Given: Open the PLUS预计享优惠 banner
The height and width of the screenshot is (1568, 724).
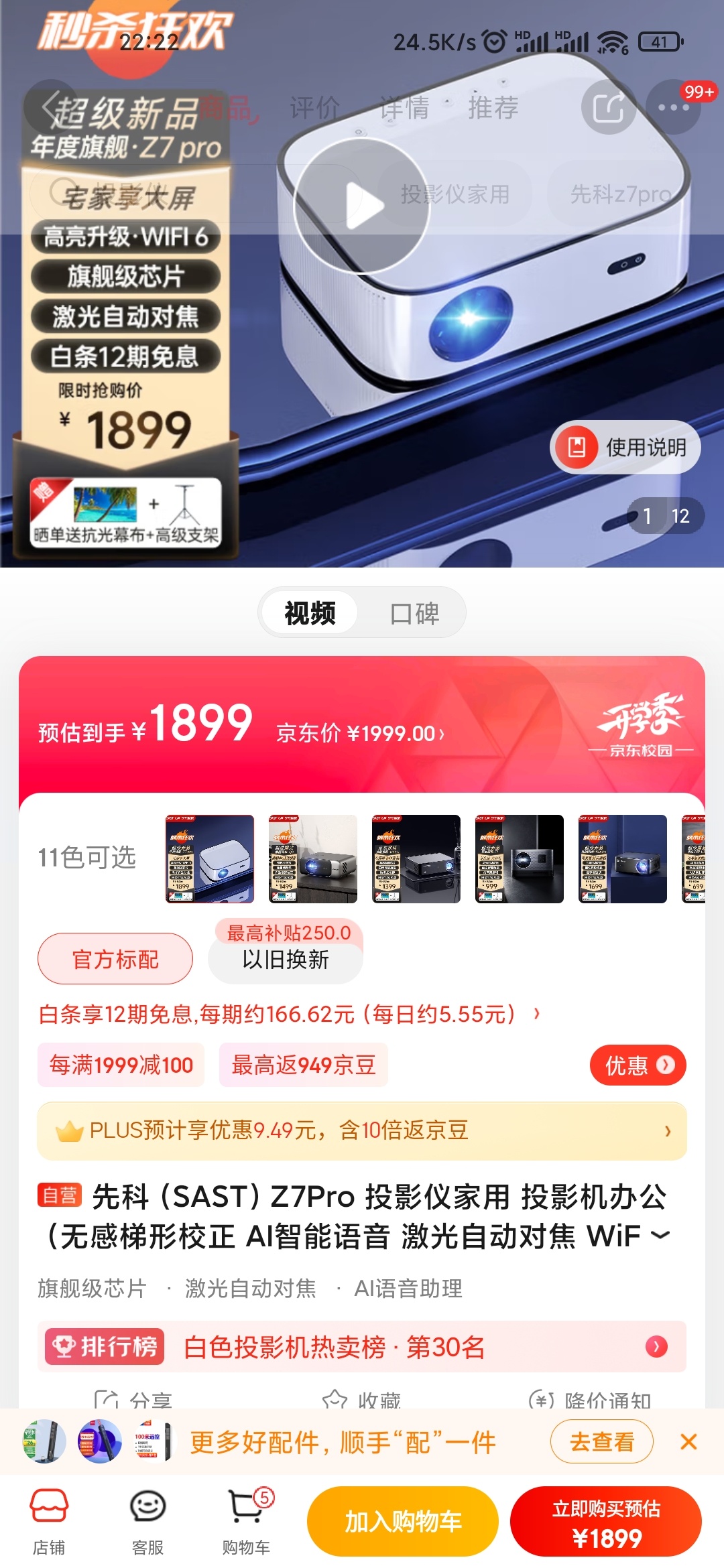Looking at the screenshot, I should [x=362, y=1130].
